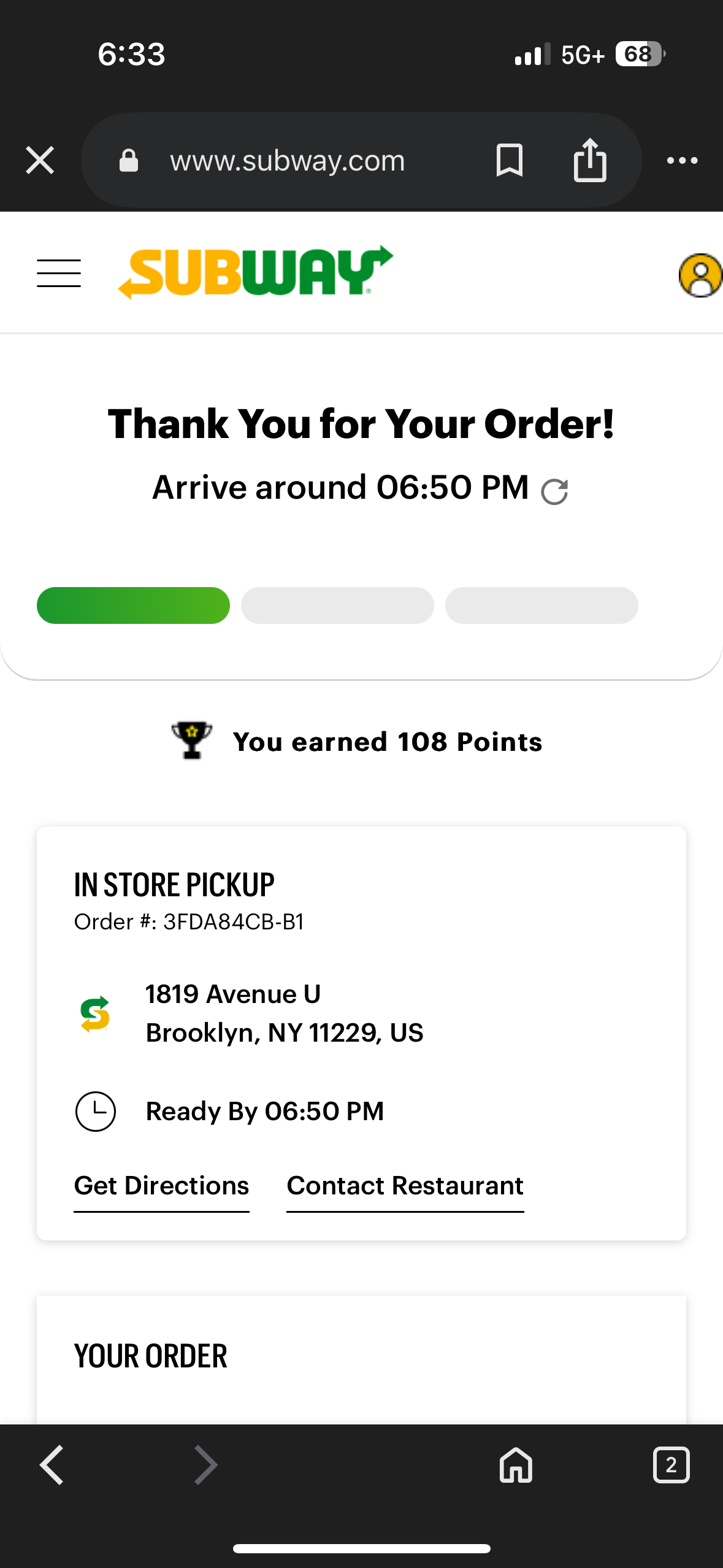Share the page with the share icon
The height and width of the screenshot is (1568, 723).
590,161
